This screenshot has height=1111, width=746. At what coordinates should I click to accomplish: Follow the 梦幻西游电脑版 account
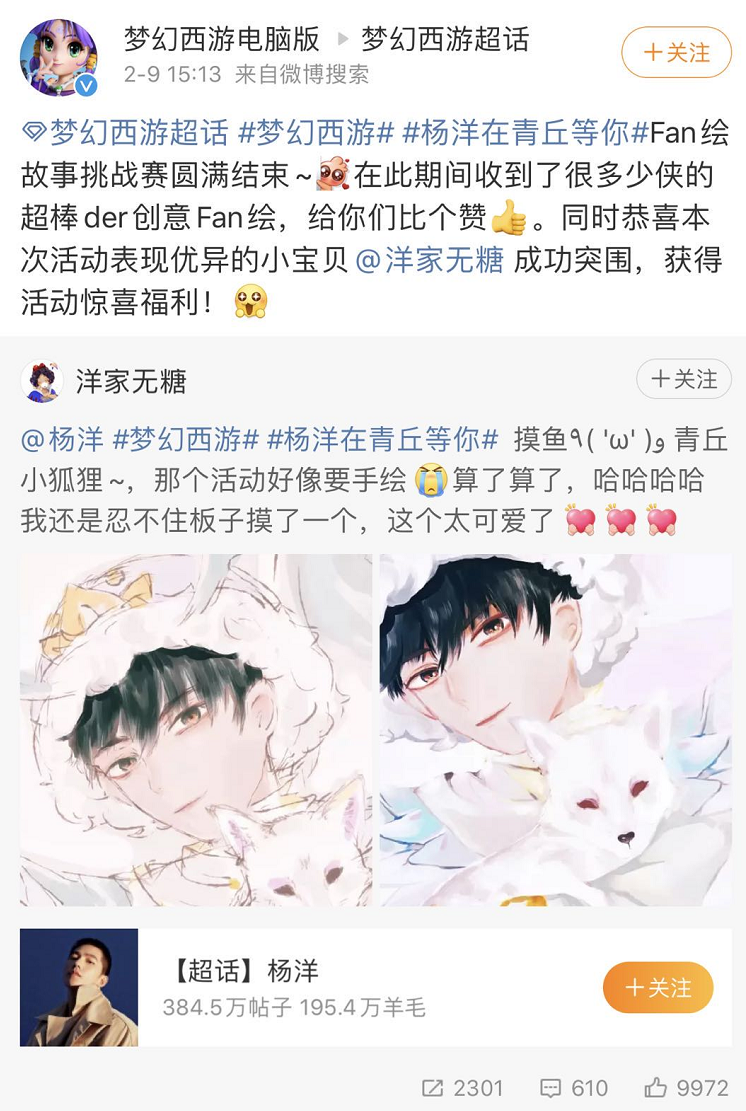pyautogui.click(x=676, y=53)
